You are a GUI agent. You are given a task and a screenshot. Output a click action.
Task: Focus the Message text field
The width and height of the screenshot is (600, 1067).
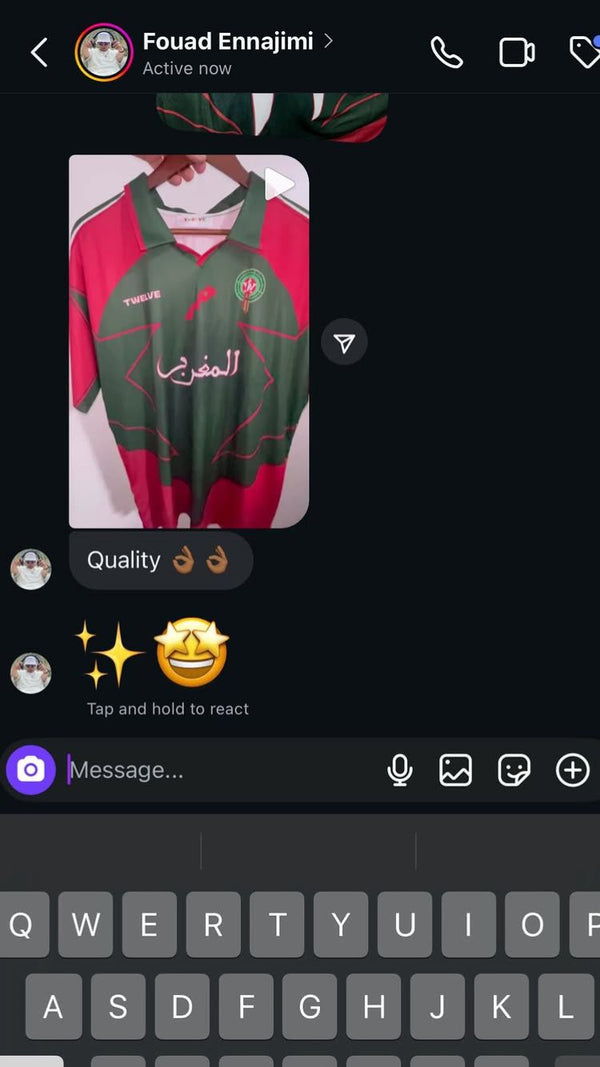[x=220, y=770]
